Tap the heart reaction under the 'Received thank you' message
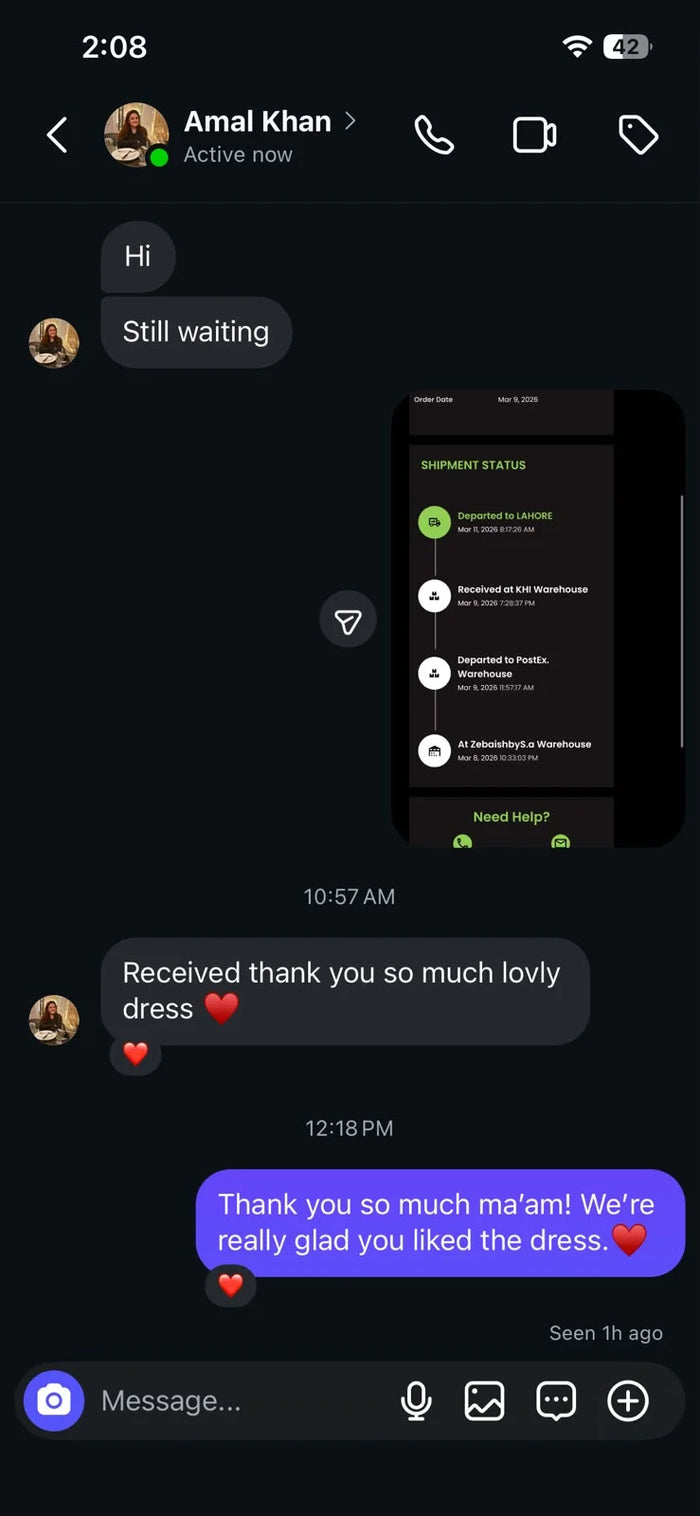Screen dimensions: 700x1516 [x=135, y=1054]
